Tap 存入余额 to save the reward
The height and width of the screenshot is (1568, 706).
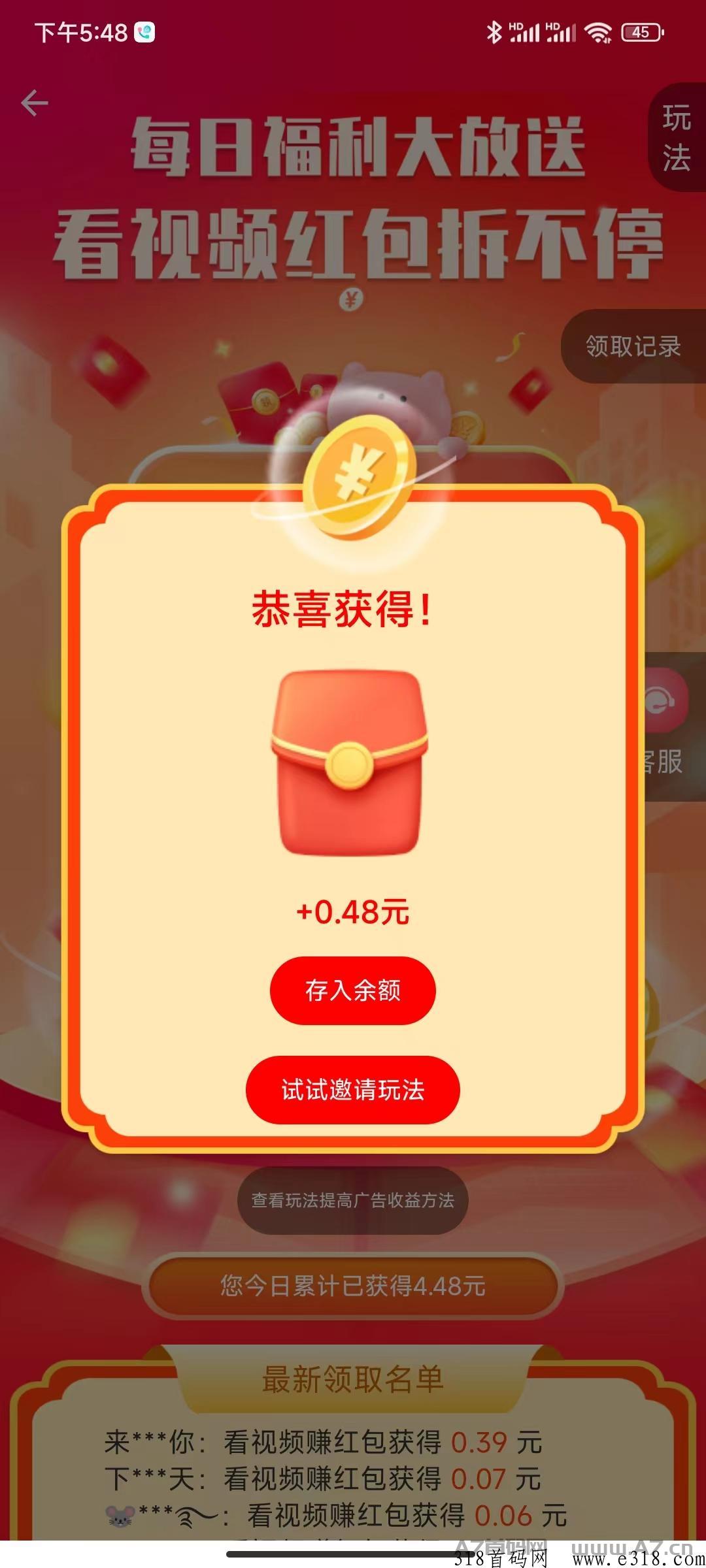point(352,990)
